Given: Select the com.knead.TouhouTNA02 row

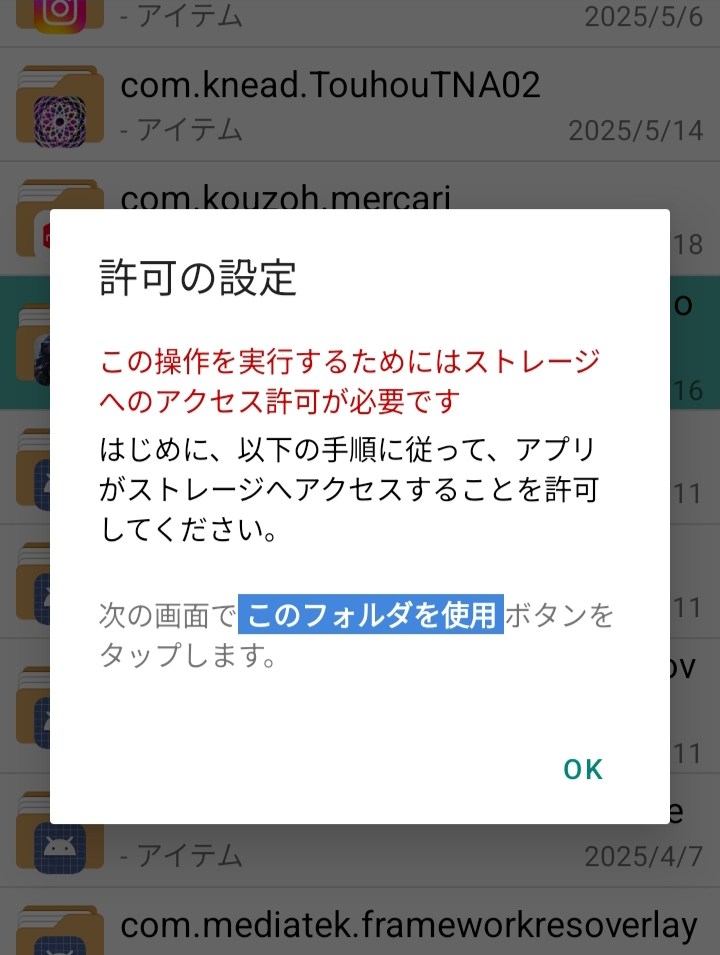Looking at the screenshot, I should point(330,86).
